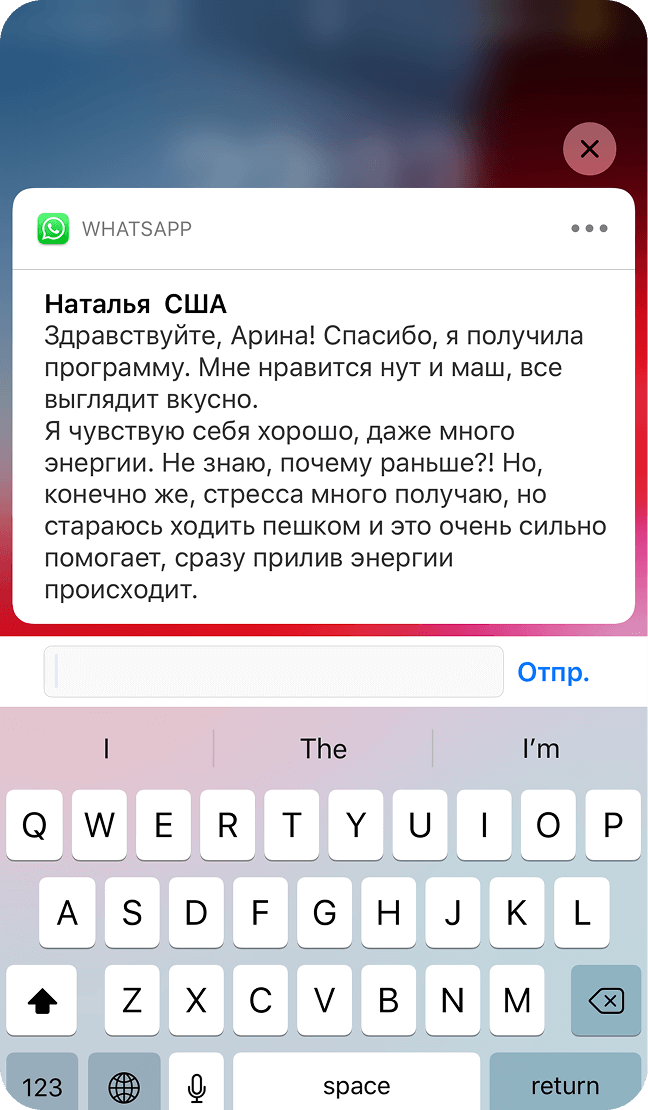Focus the reply text field

pos(273,671)
